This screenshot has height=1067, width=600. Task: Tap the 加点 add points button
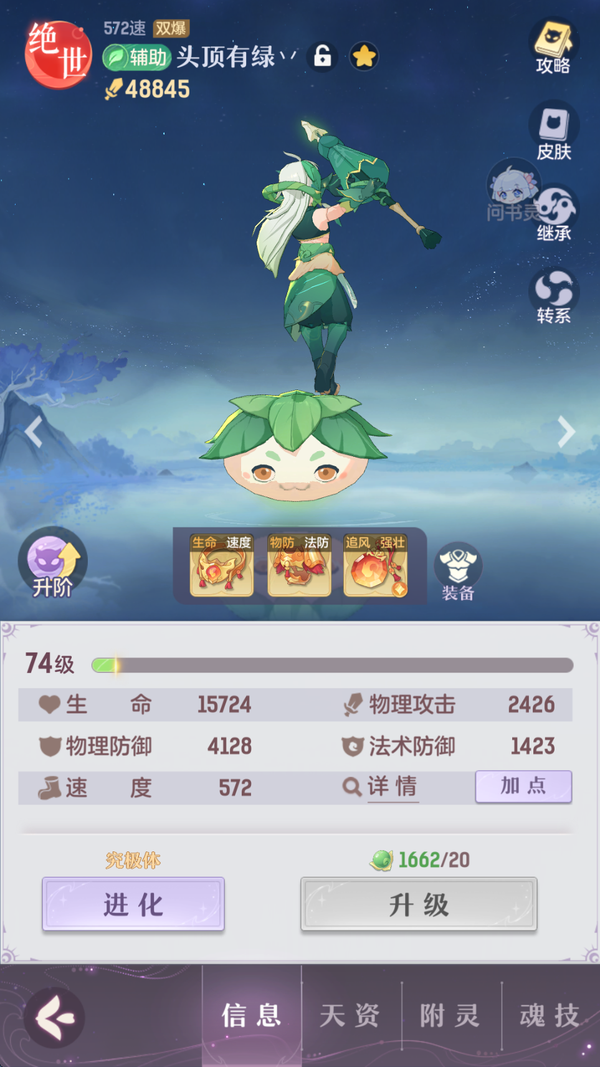pos(523,786)
